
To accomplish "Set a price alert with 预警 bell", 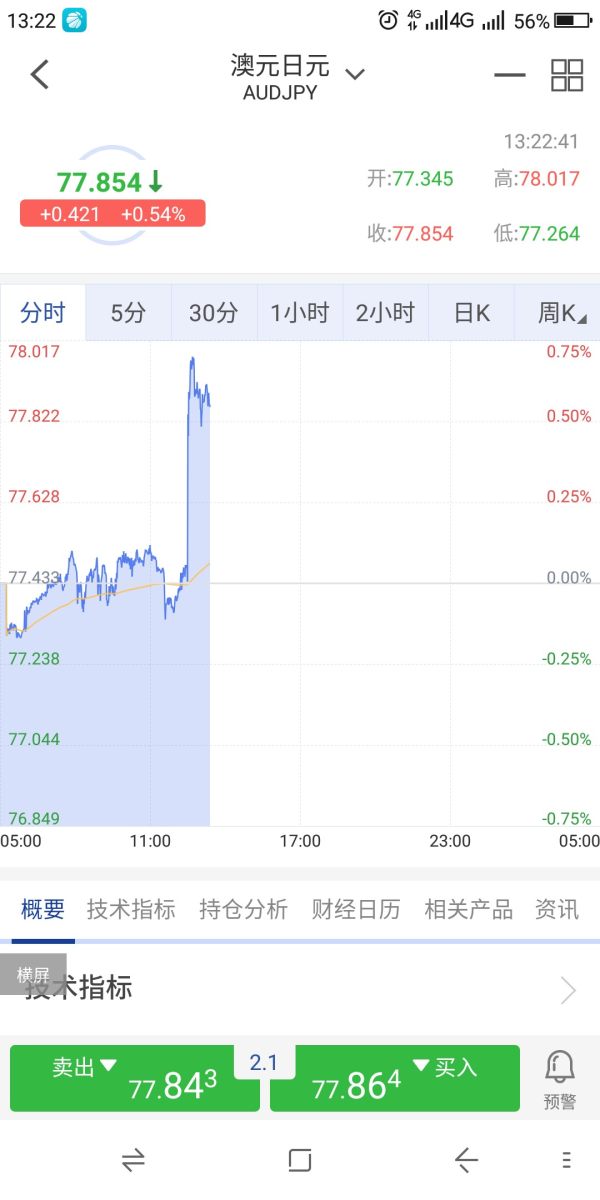I will (560, 1080).
